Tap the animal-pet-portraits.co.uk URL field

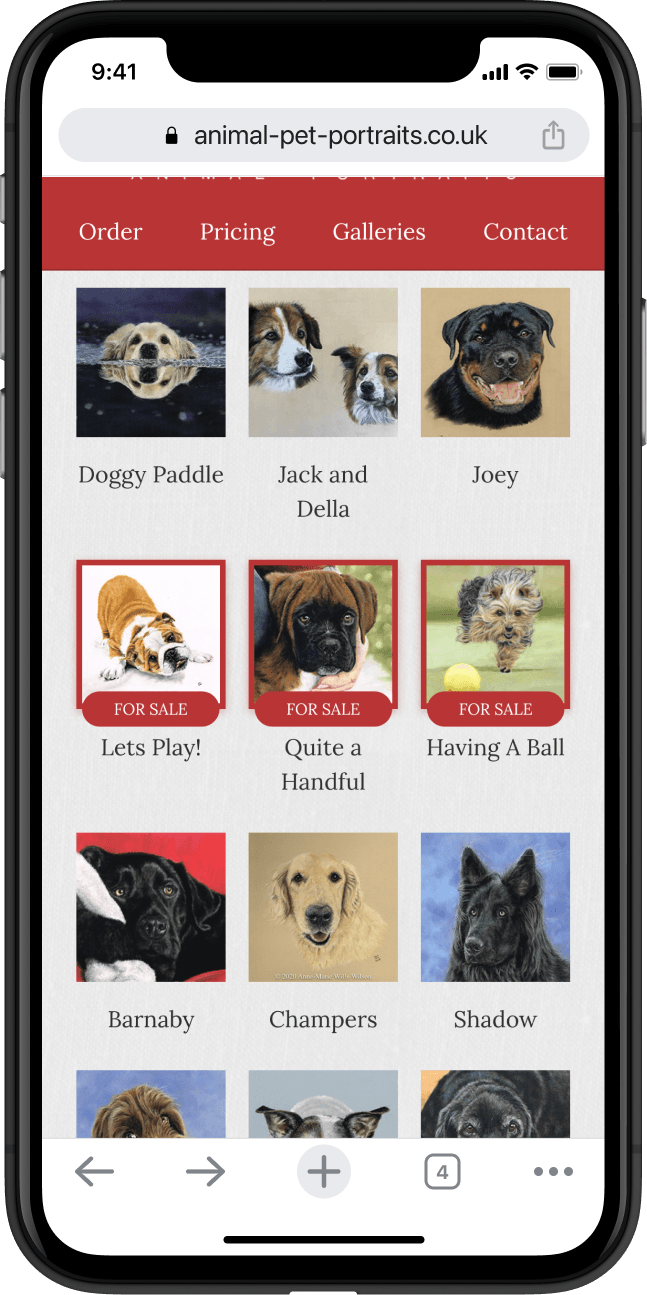click(323, 135)
